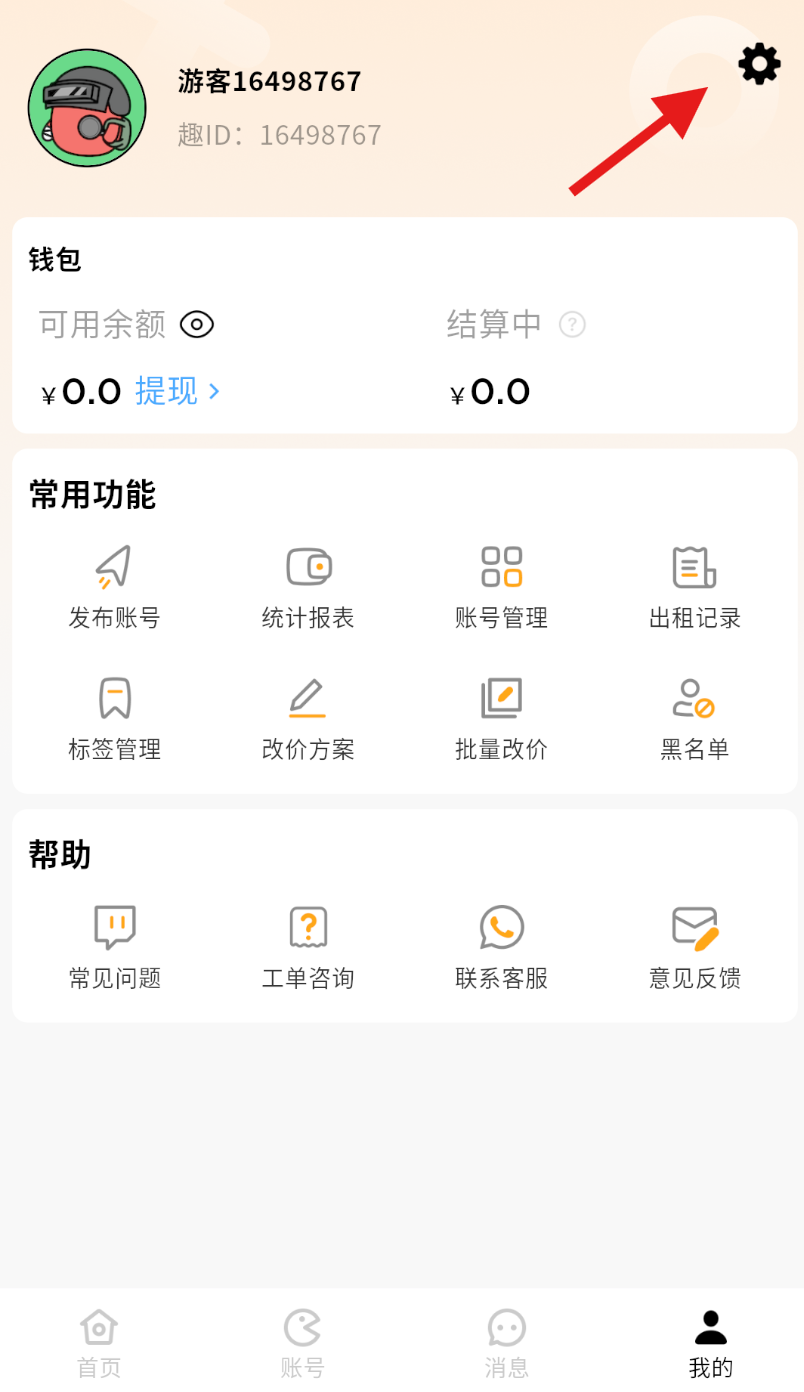Image resolution: width=804 pixels, height=1392 pixels.
Task: Switch to the 首页 tab
Action: pos(99,1343)
